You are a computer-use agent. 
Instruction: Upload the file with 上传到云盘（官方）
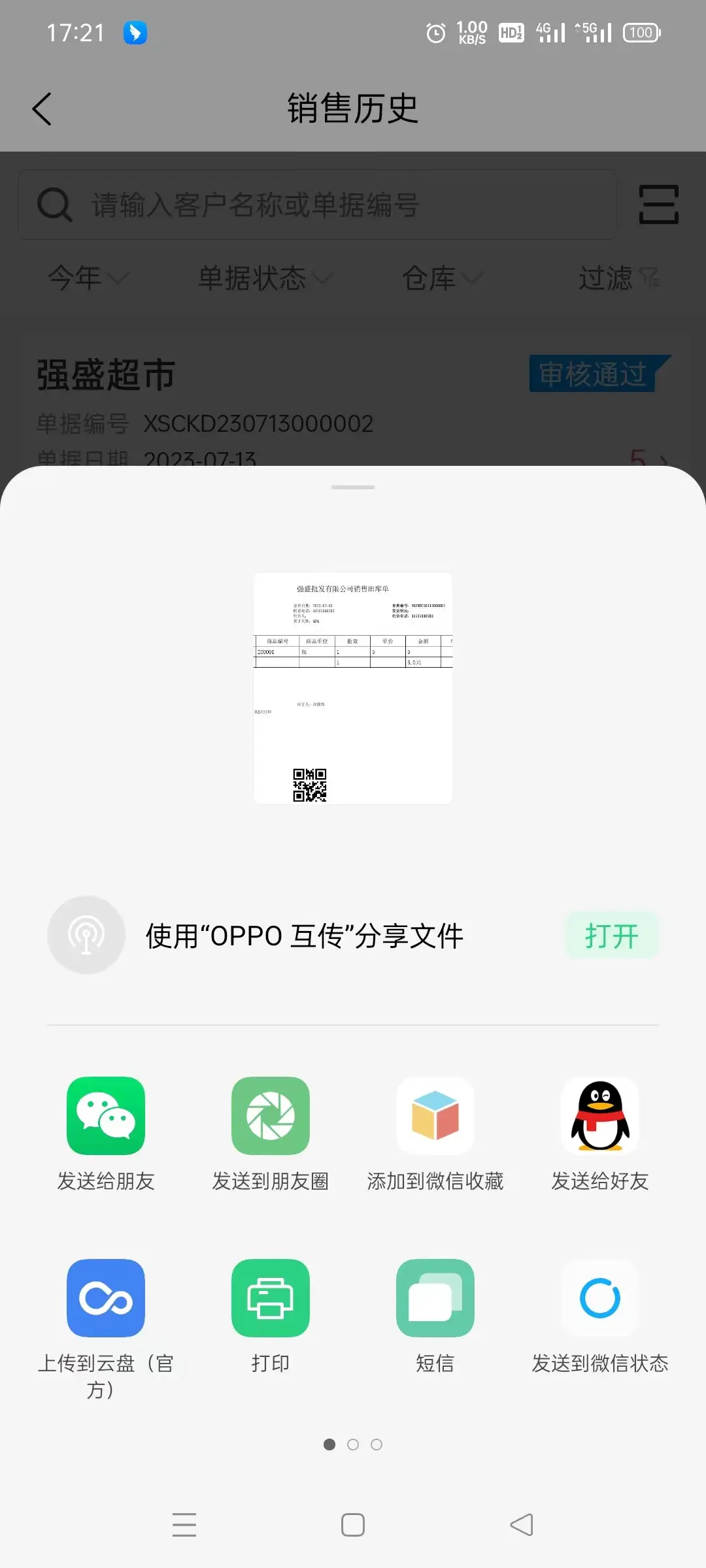106,1298
